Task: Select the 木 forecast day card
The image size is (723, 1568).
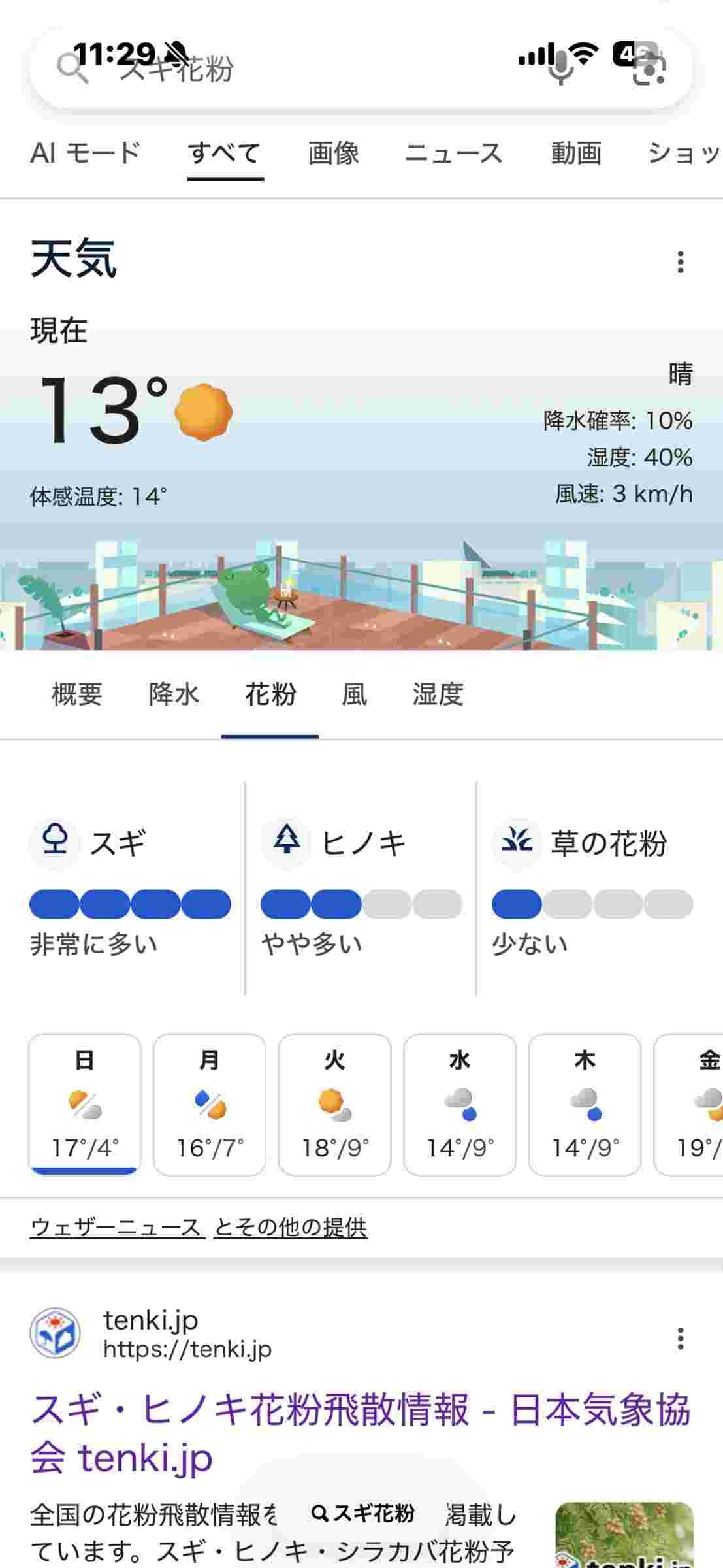Action: 585,1104
